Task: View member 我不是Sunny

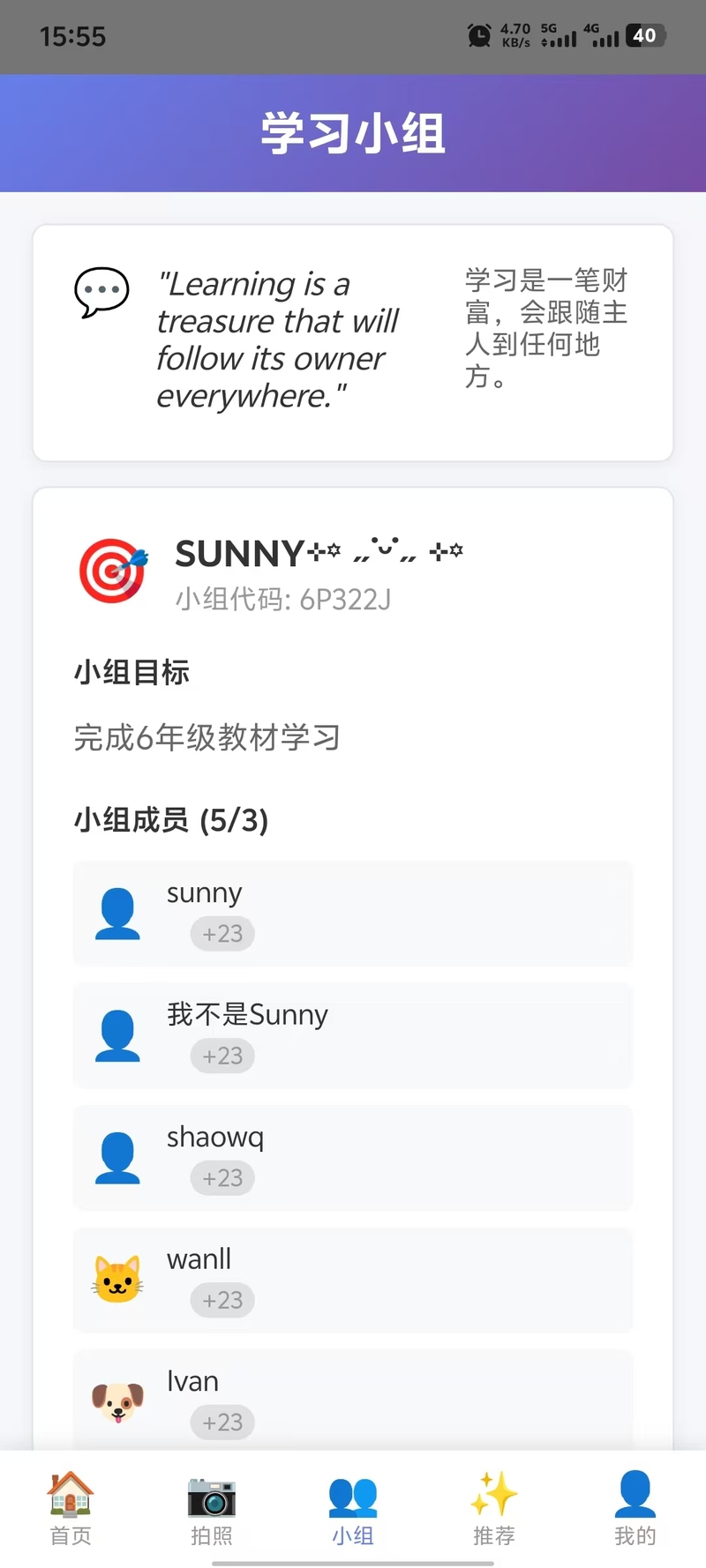Action: point(353,1035)
